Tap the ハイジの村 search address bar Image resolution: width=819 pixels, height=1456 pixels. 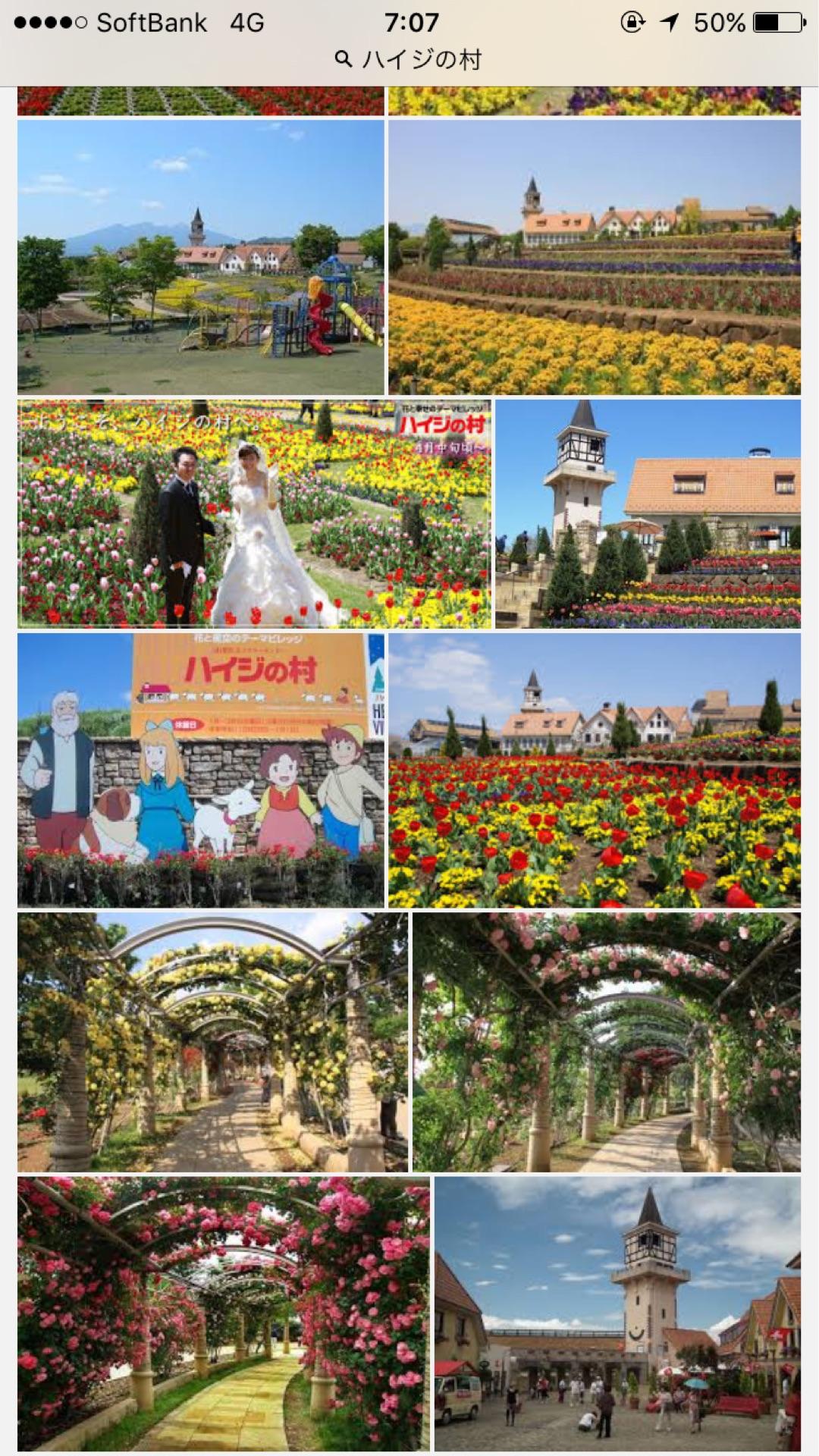[409, 59]
